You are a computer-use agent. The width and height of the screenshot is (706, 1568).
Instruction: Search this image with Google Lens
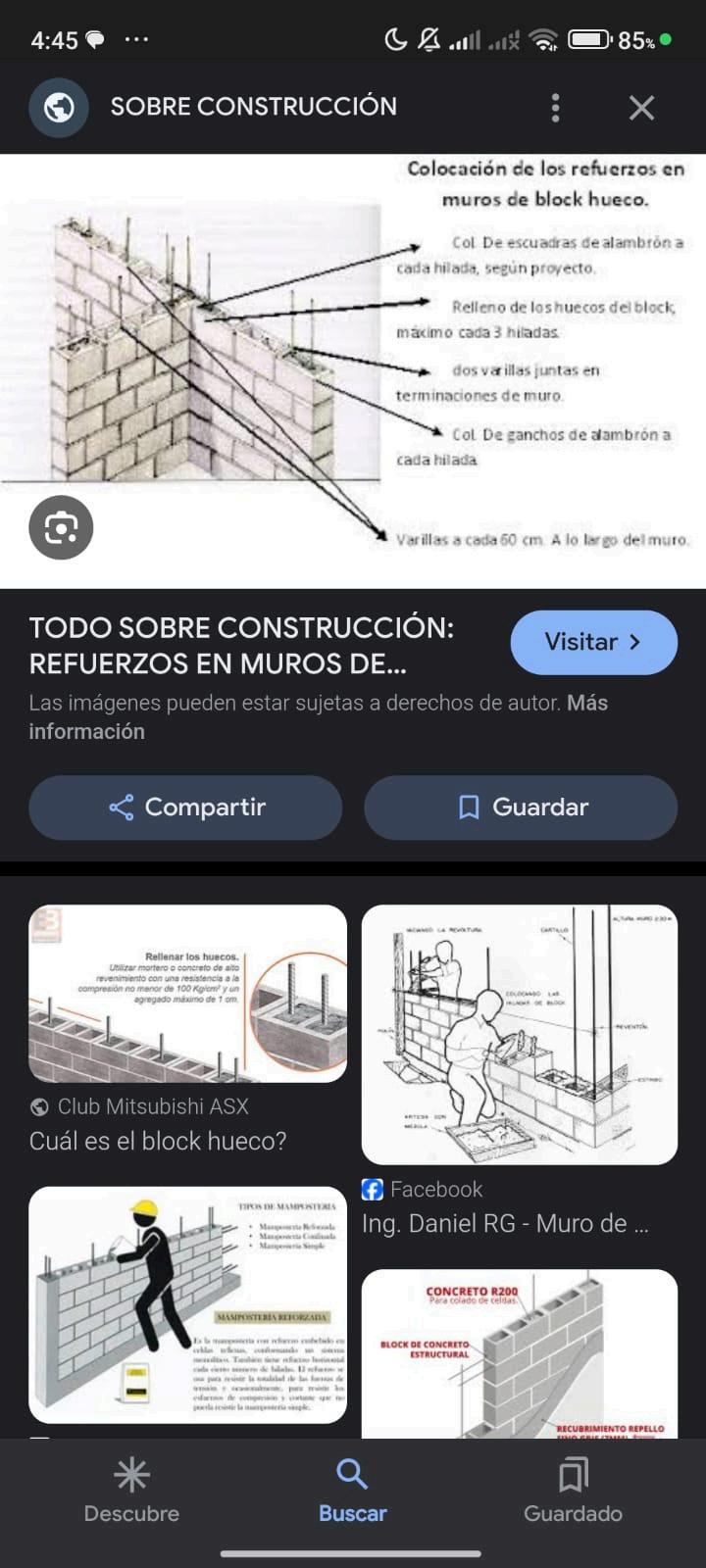(x=61, y=528)
